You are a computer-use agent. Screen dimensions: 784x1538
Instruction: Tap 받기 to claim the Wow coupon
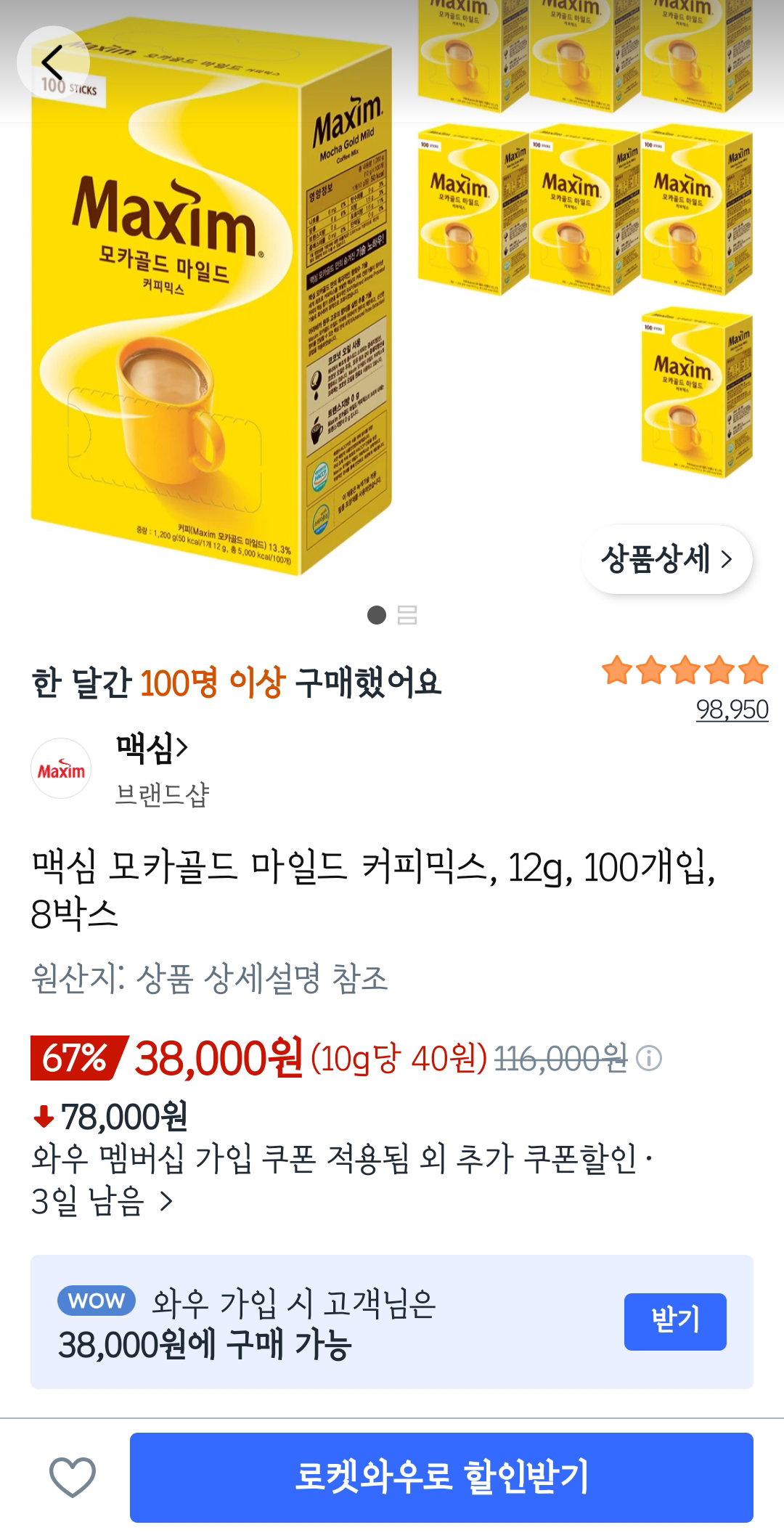[675, 1322]
